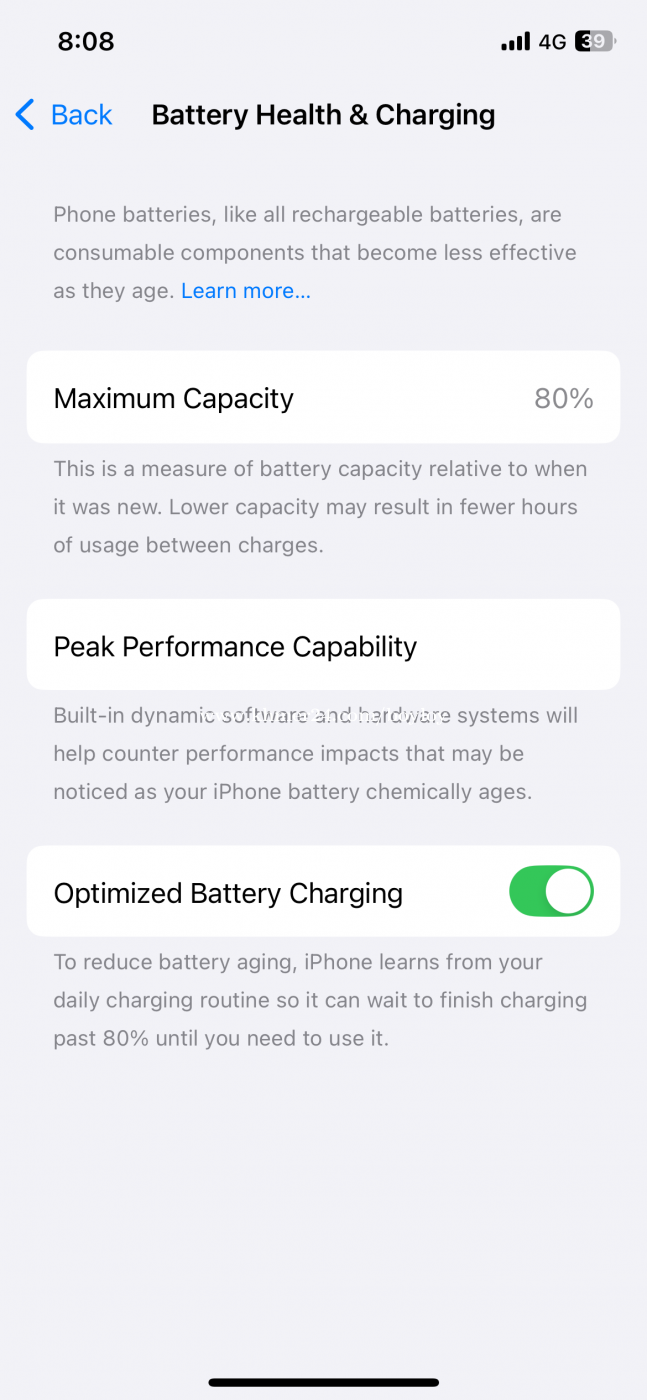Open the Learn more link
Screen dimensions: 647x1400
click(246, 291)
